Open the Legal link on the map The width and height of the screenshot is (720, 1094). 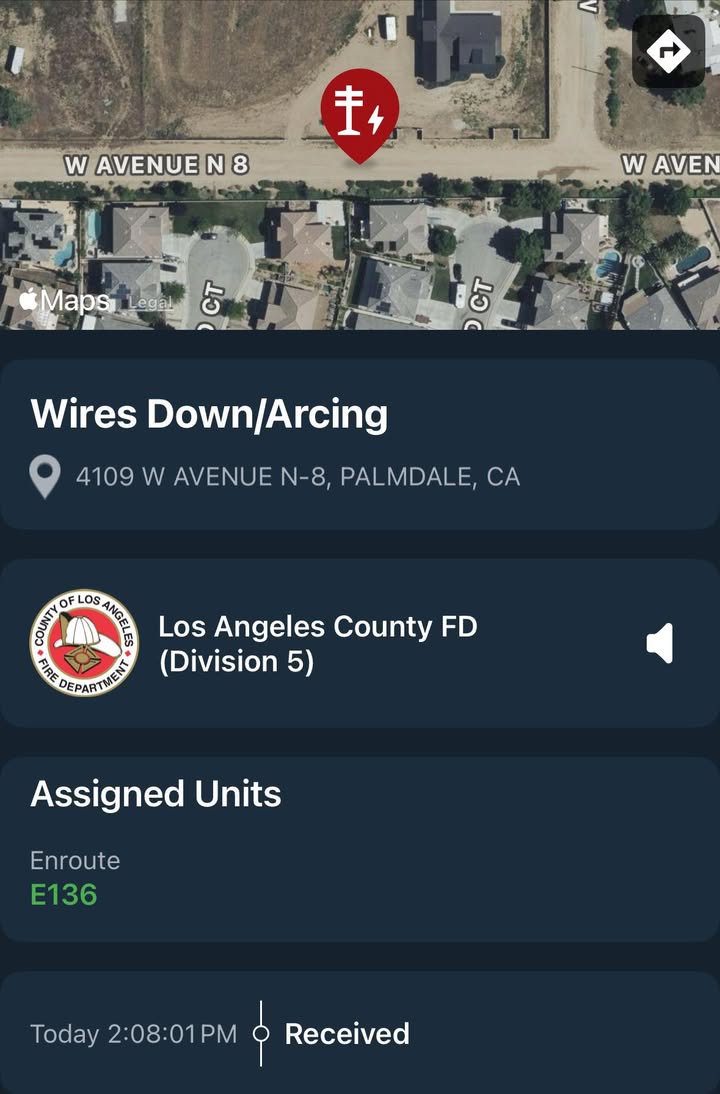click(x=150, y=302)
